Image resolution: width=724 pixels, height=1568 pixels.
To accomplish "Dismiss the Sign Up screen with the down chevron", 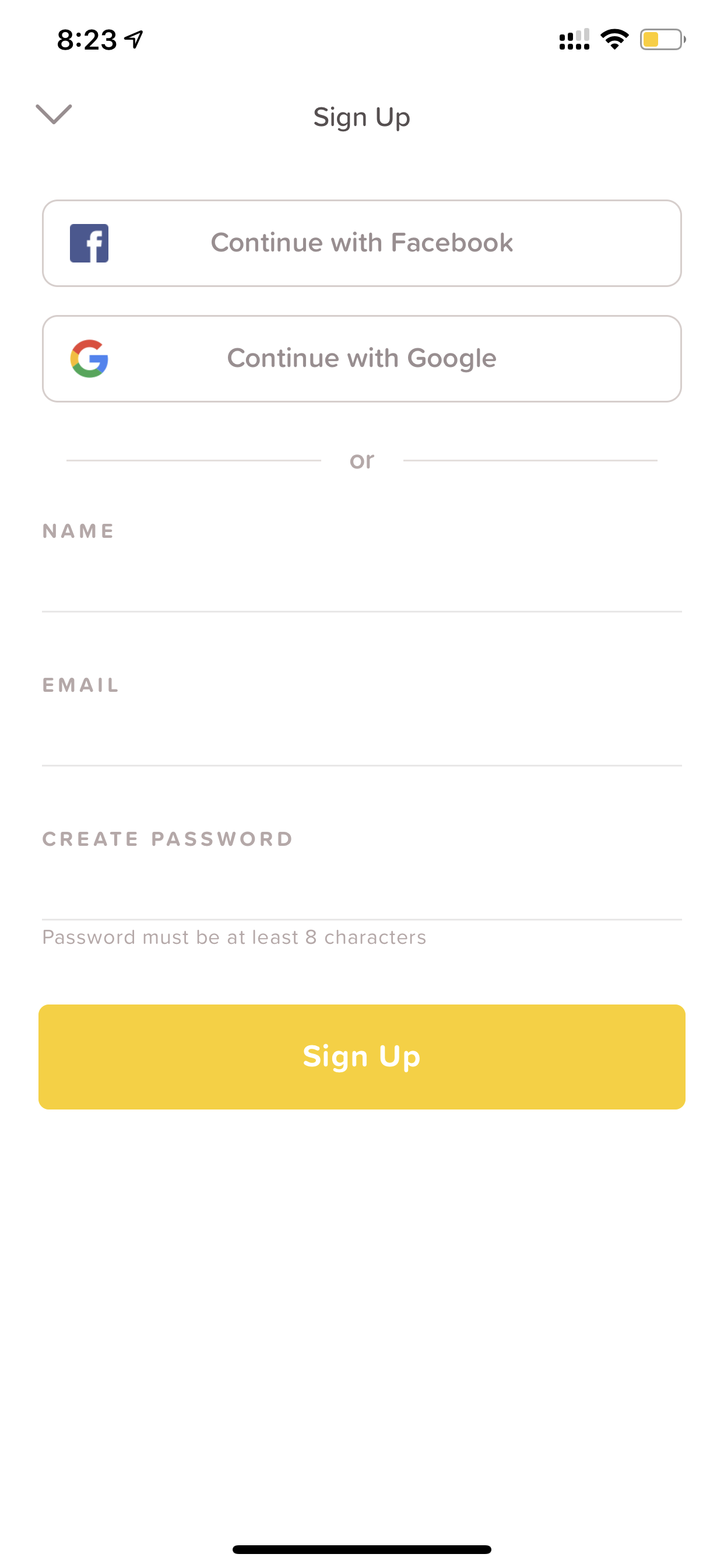I will coord(54,114).
